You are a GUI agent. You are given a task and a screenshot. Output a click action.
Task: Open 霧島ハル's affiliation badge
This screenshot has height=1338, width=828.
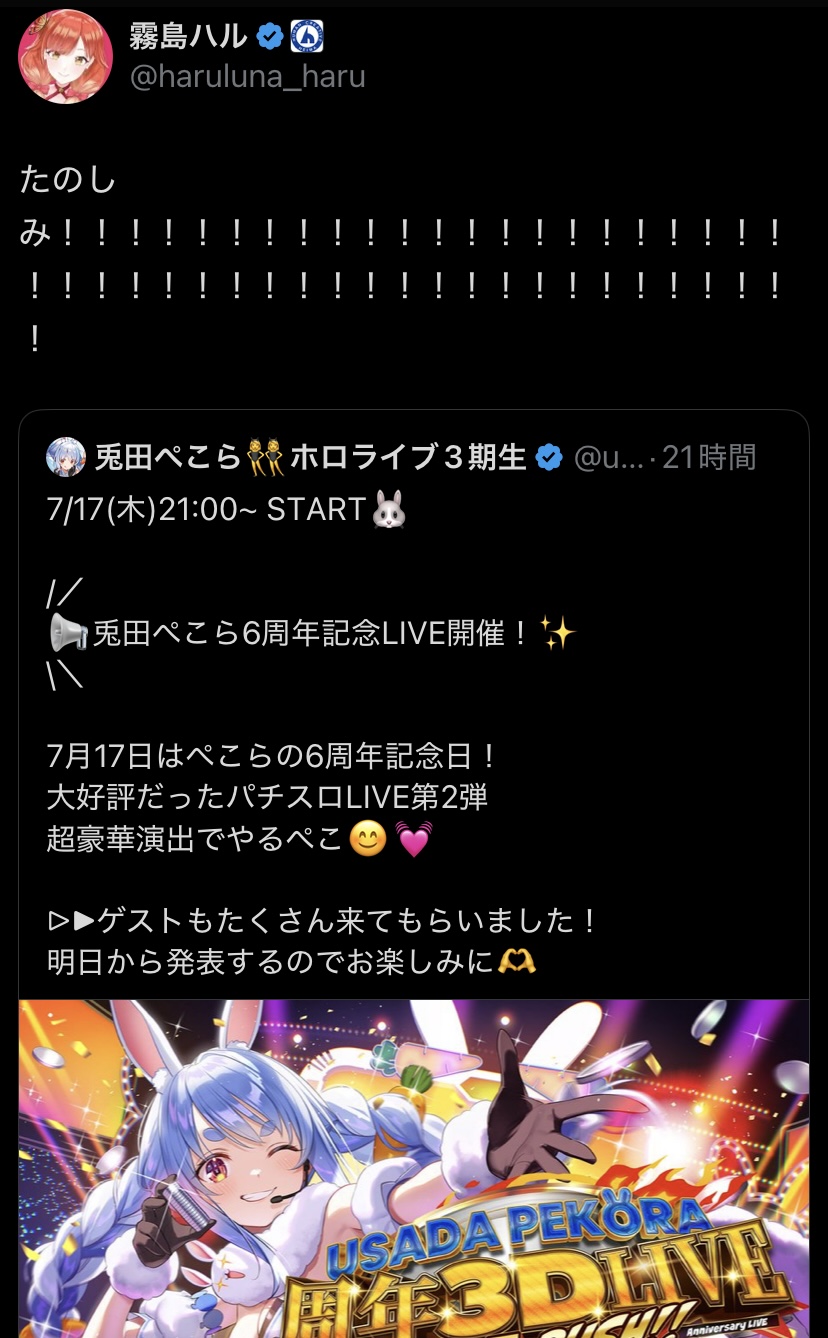[307, 37]
